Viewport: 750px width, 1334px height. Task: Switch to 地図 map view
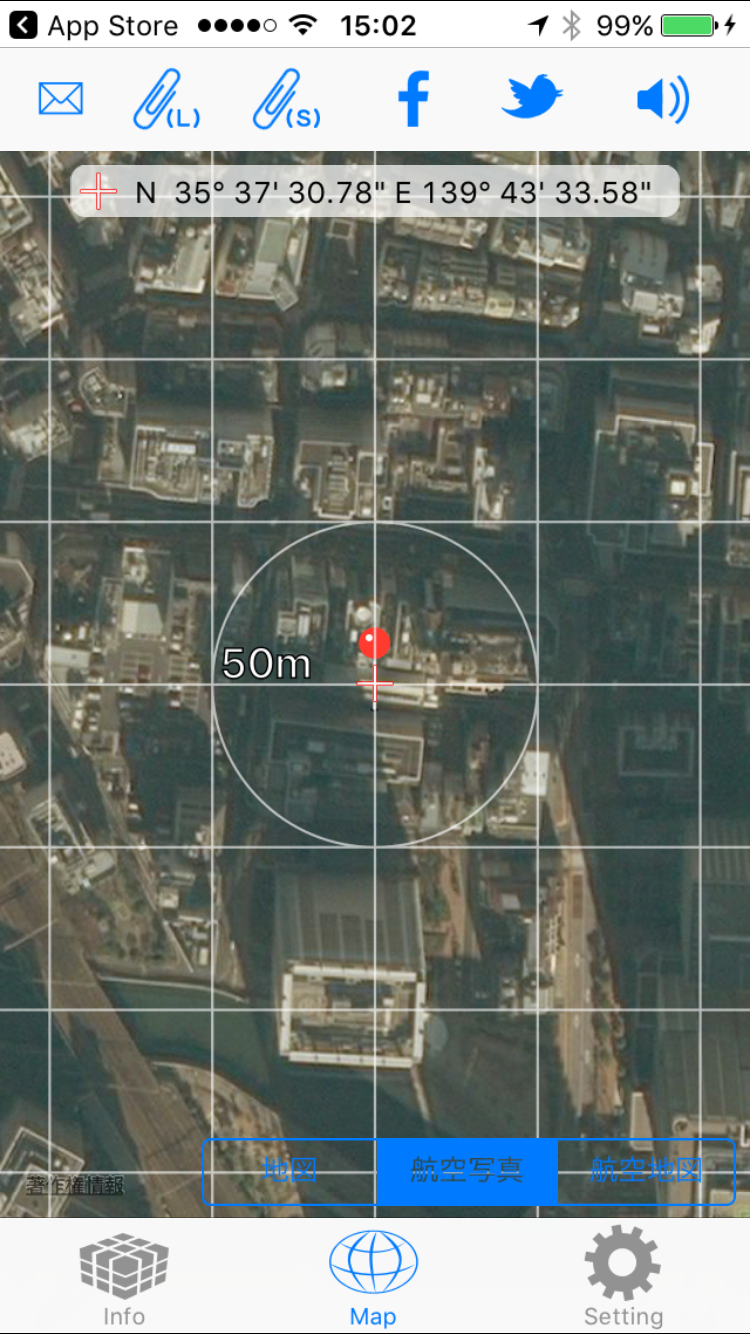(x=290, y=1171)
